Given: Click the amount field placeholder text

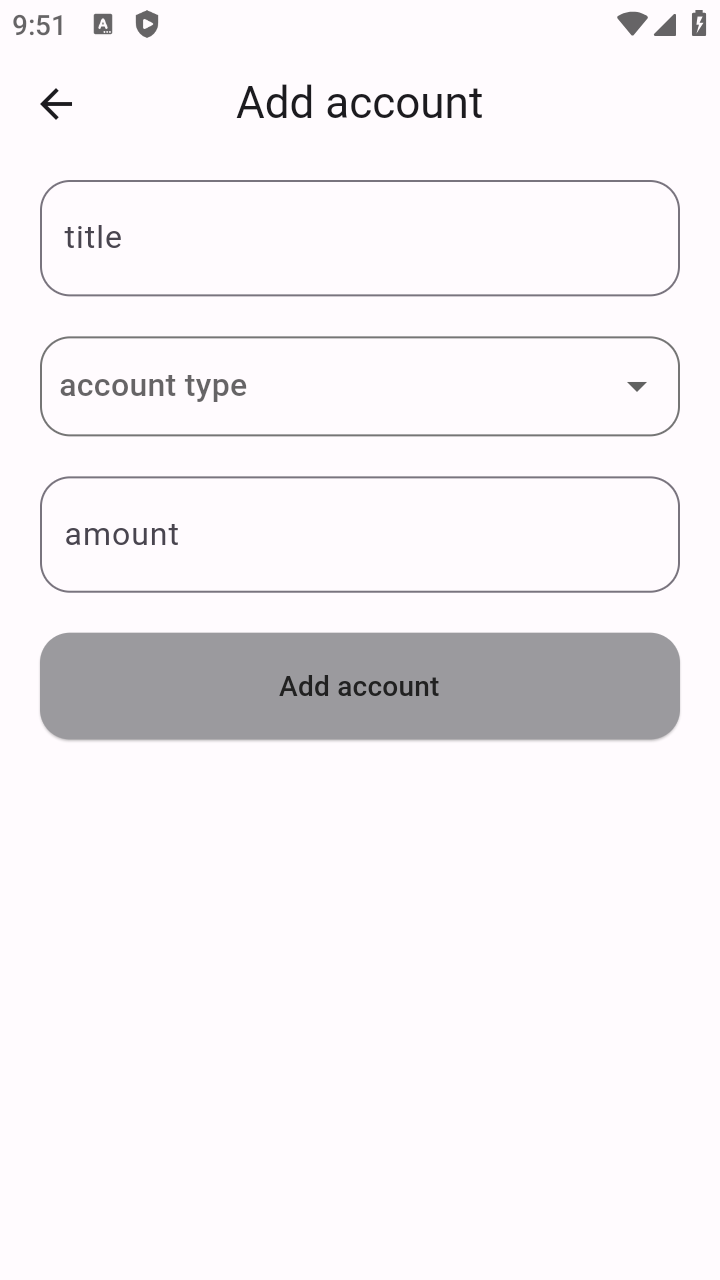Looking at the screenshot, I should click(x=120, y=534).
